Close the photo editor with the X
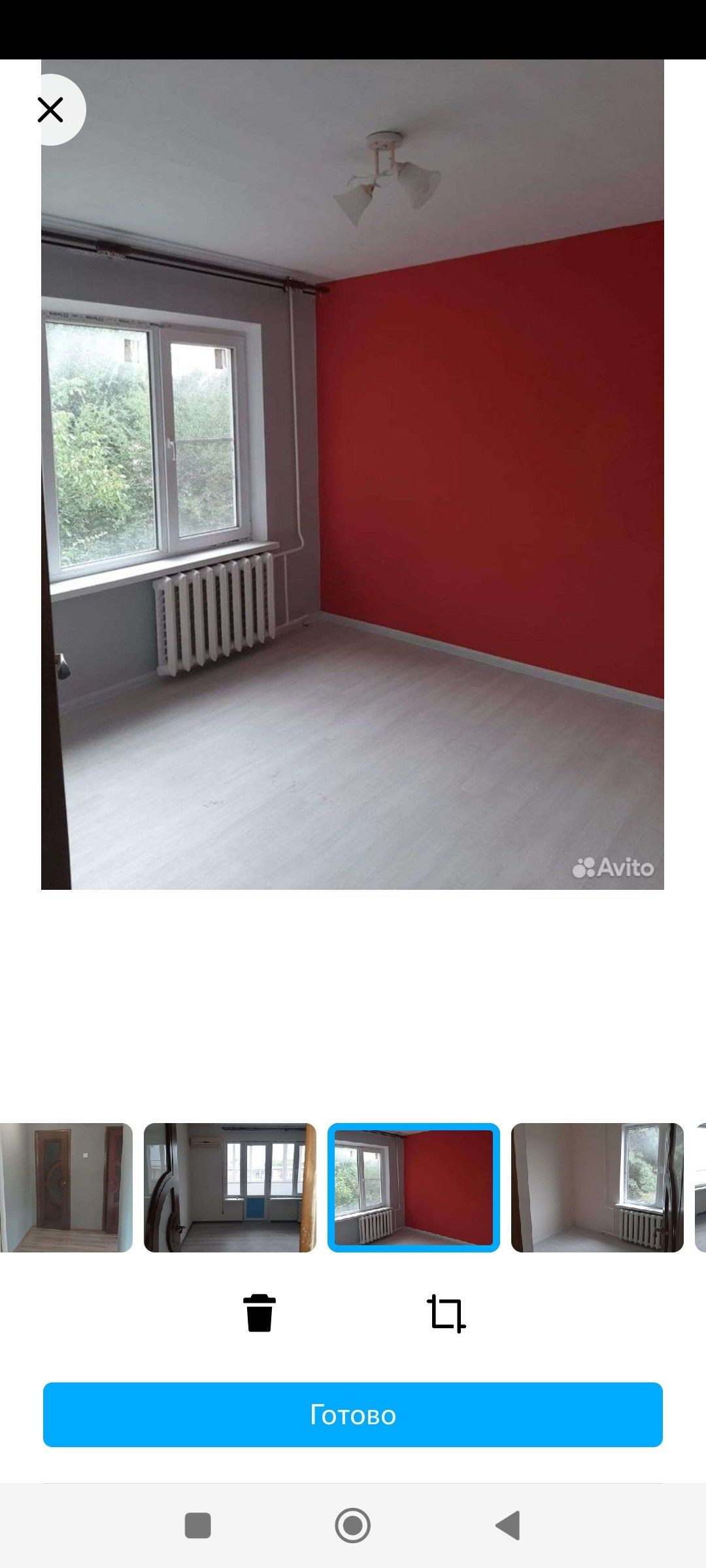Image resolution: width=706 pixels, height=1568 pixels. point(50,110)
